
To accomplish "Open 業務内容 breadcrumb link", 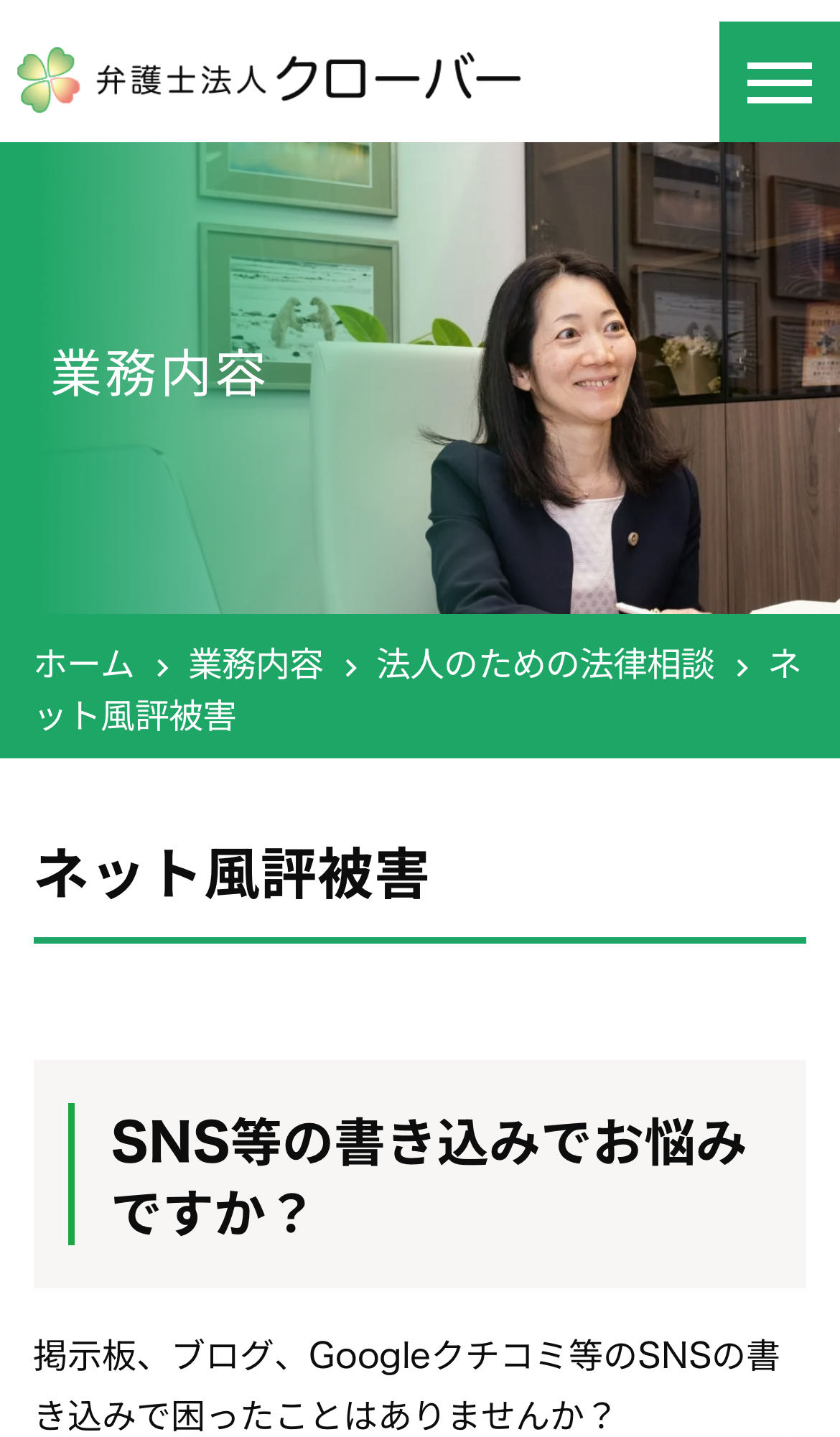I will [256, 664].
